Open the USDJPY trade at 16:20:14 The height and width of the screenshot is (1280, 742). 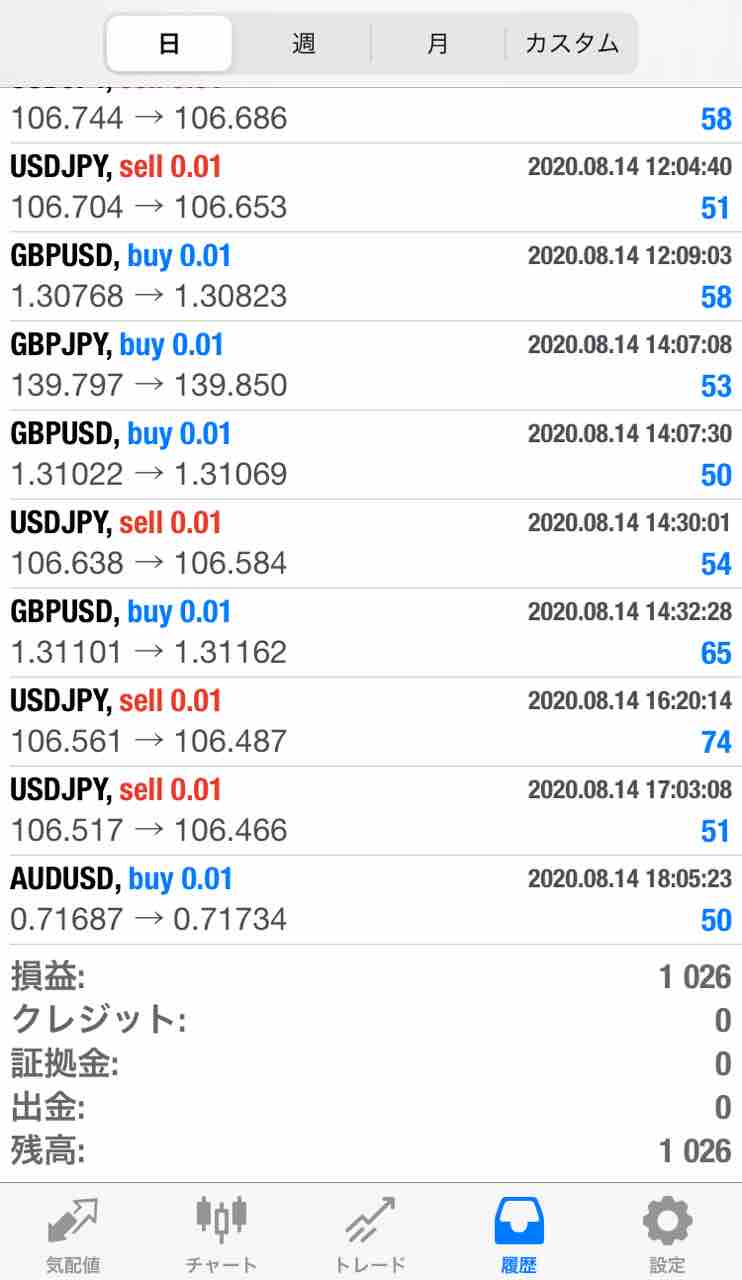click(x=370, y=721)
